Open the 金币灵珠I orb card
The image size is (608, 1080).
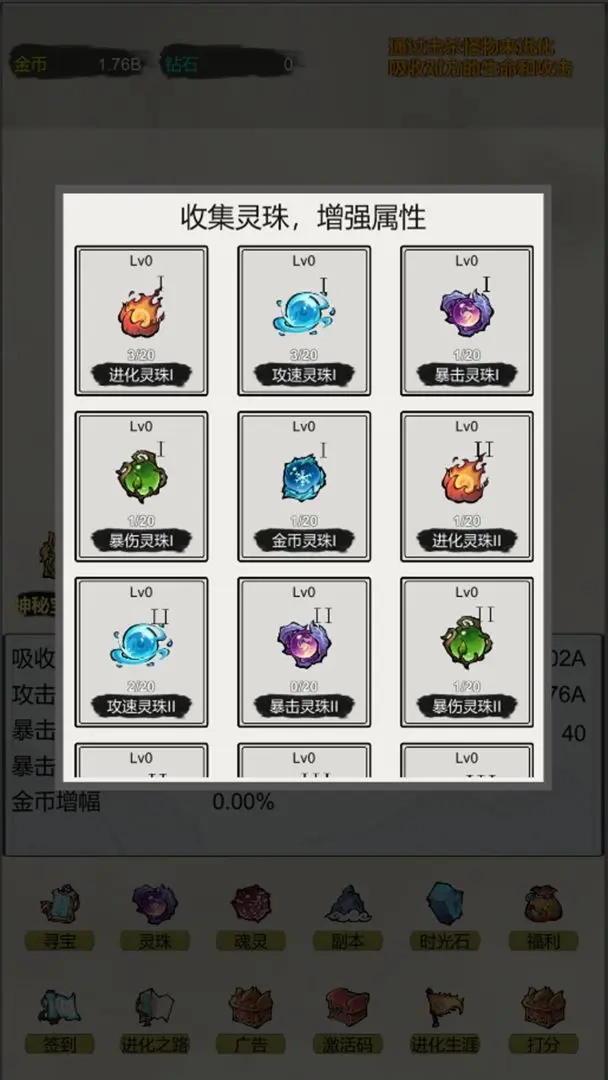(304, 486)
